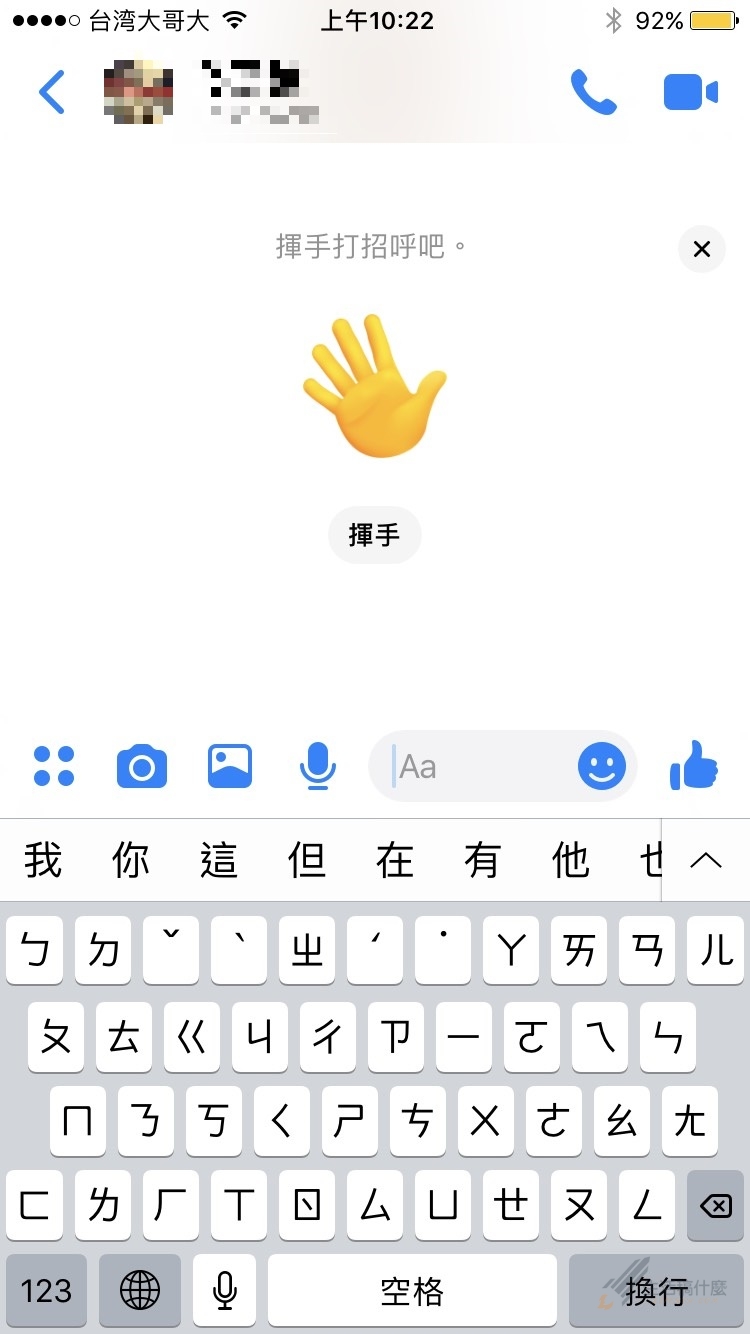Select the candidate word 我
The width and height of the screenshot is (750, 1334).
click(x=43, y=860)
